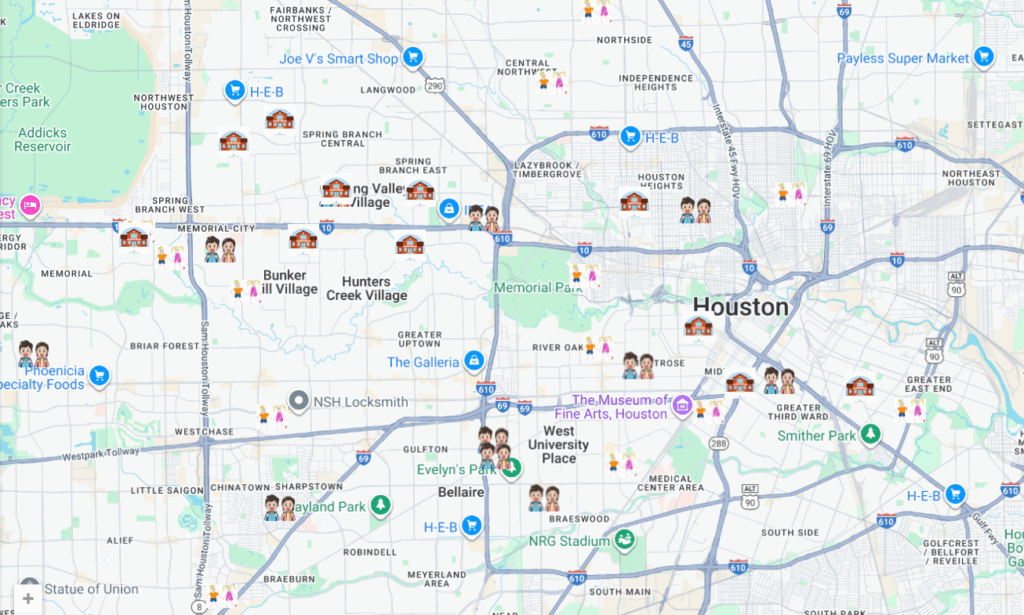Image resolution: width=1024 pixels, height=615 pixels.
Task: Open The Galleria shopping marker
Action: coord(474,360)
